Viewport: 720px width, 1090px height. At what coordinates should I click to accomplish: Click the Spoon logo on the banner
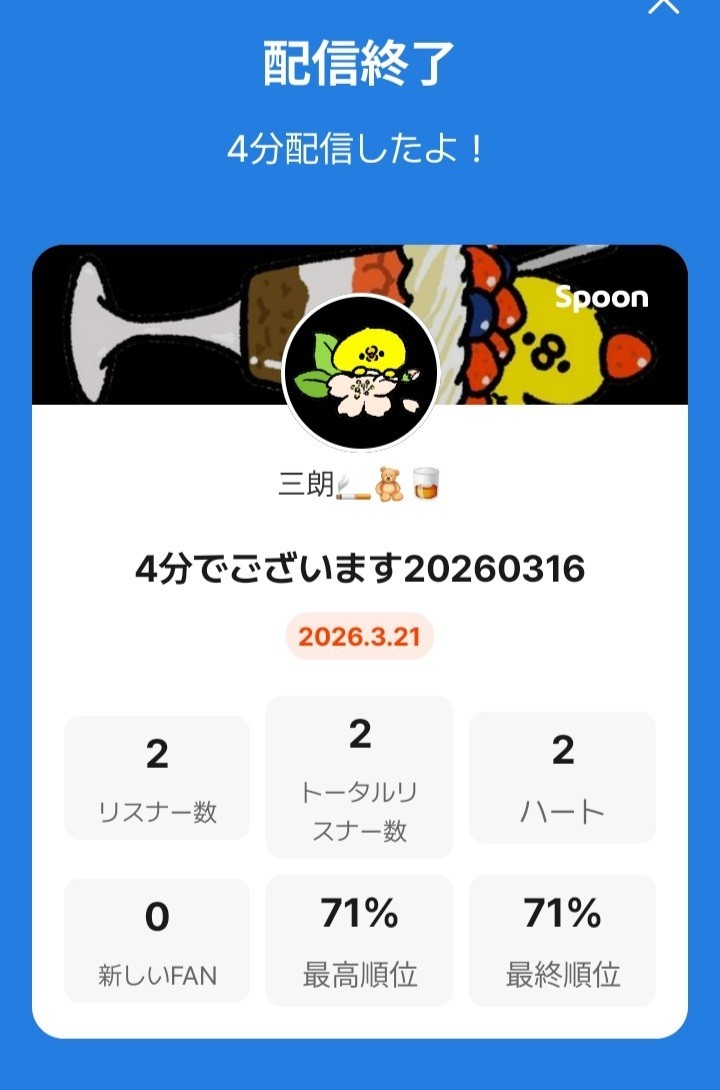[x=601, y=297]
